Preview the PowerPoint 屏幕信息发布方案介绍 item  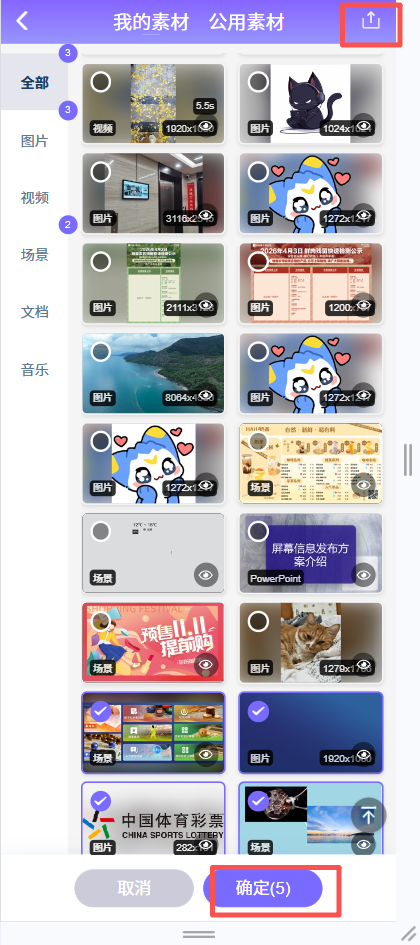[363, 576]
